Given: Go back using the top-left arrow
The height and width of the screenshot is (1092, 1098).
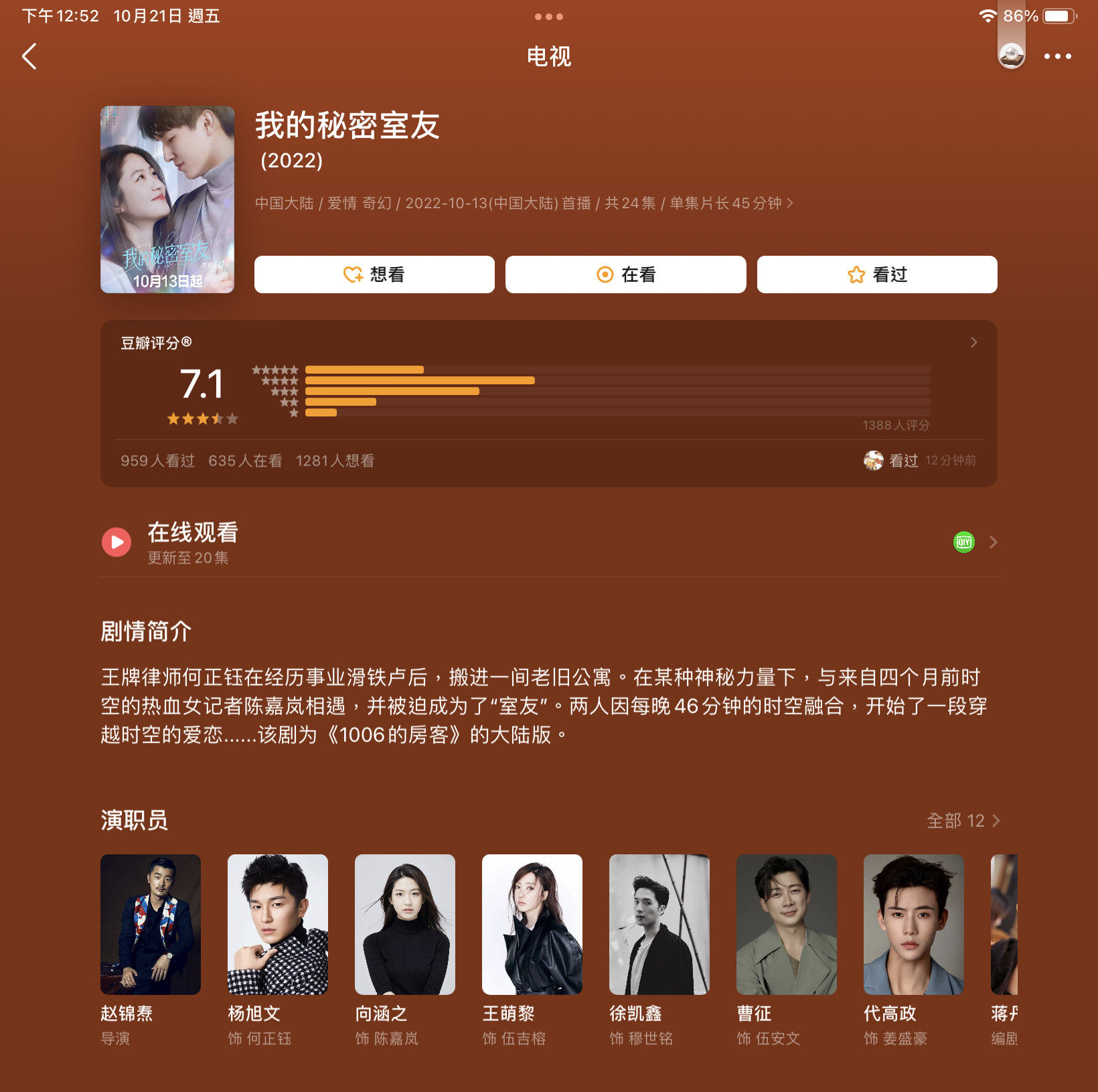Looking at the screenshot, I should click(x=29, y=57).
